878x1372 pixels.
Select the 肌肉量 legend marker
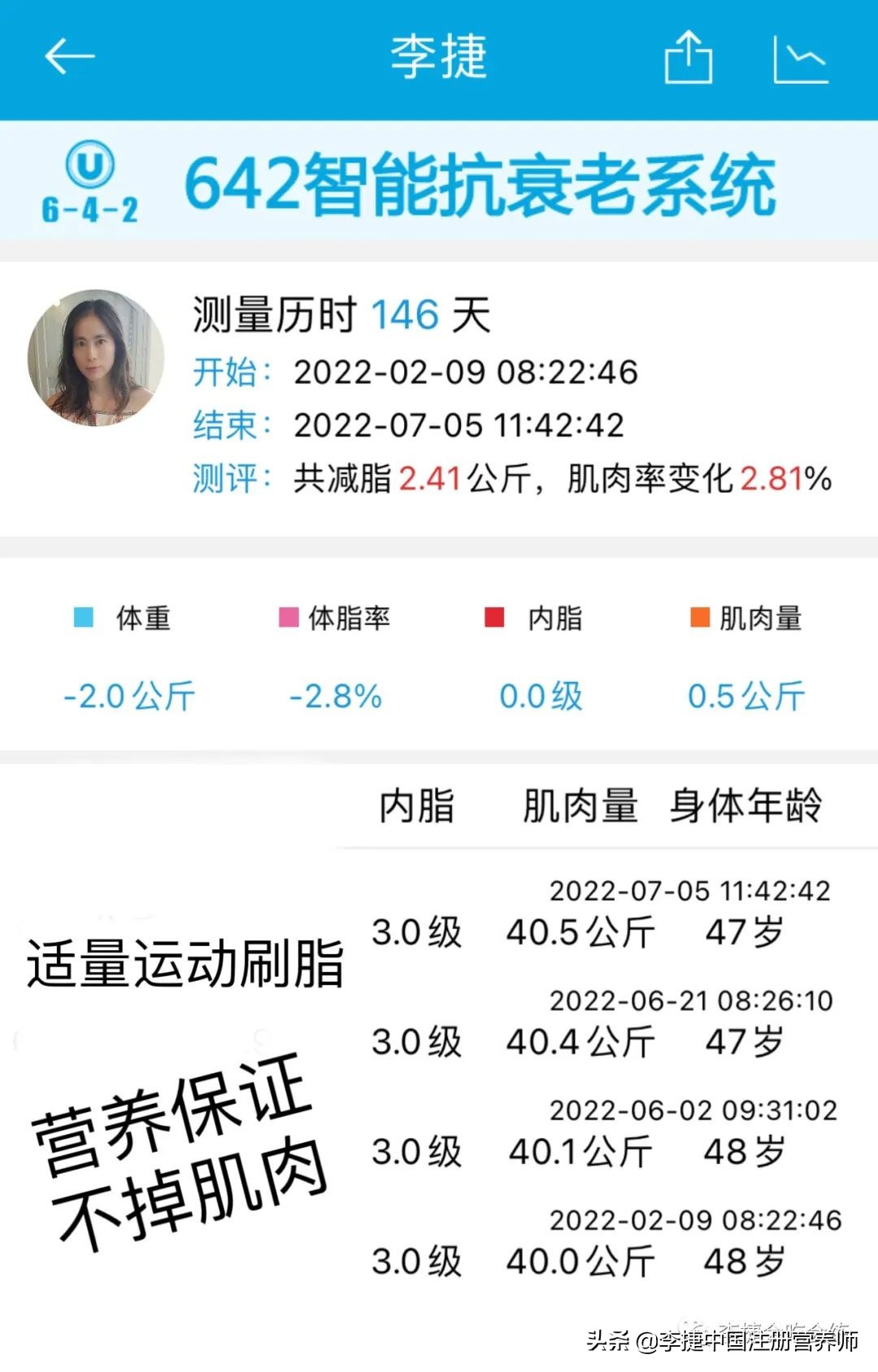tap(697, 619)
